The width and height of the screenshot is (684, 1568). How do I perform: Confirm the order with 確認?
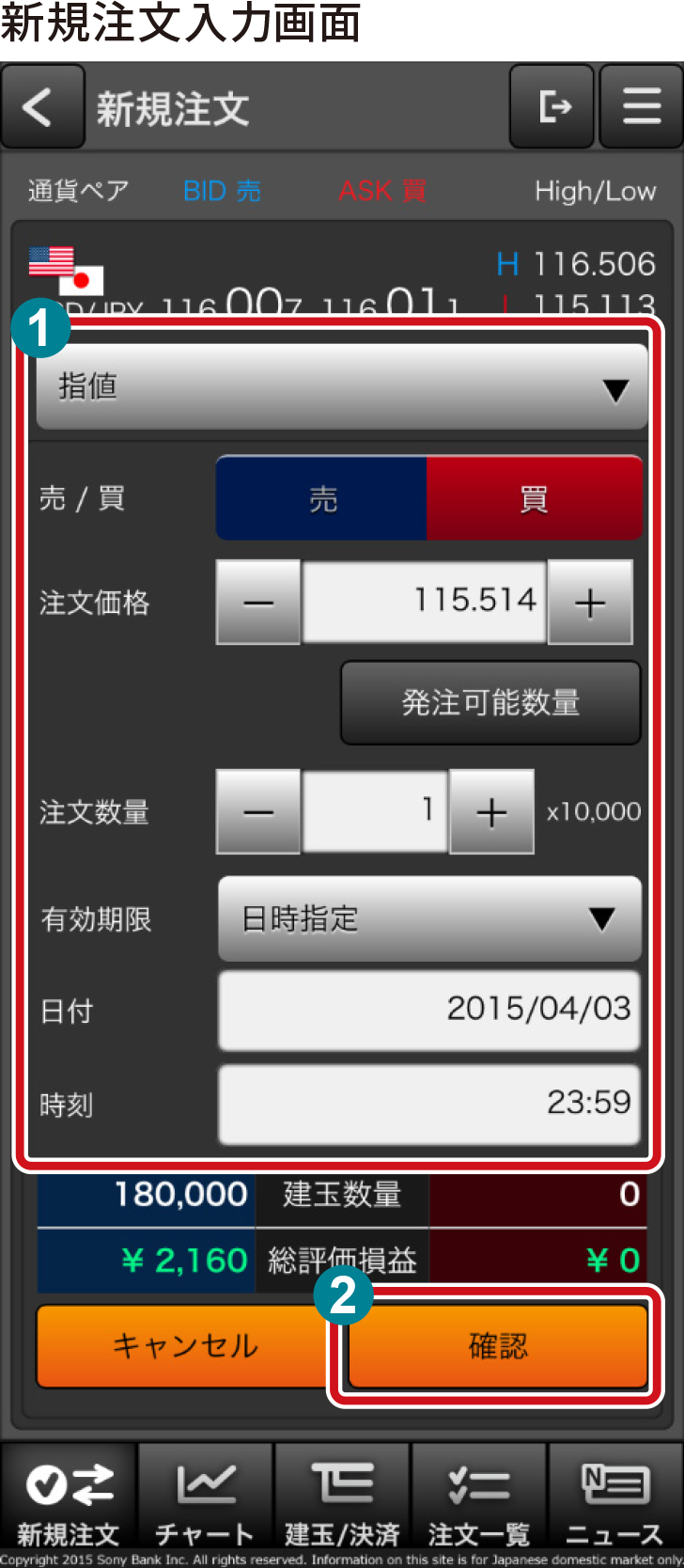pyautogui.click(x=498, y=1346)
